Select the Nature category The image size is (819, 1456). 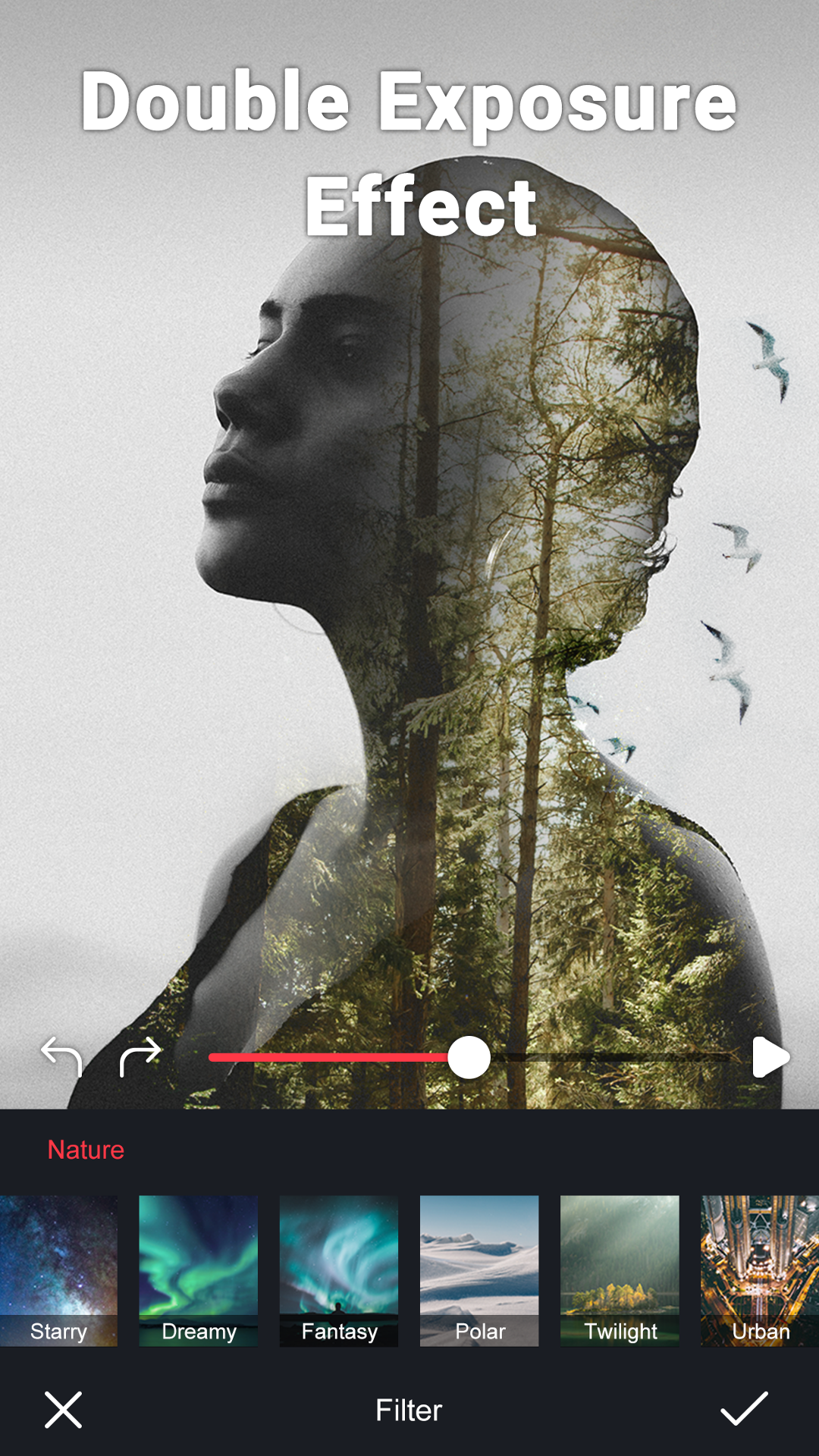tap(86, 1150)
